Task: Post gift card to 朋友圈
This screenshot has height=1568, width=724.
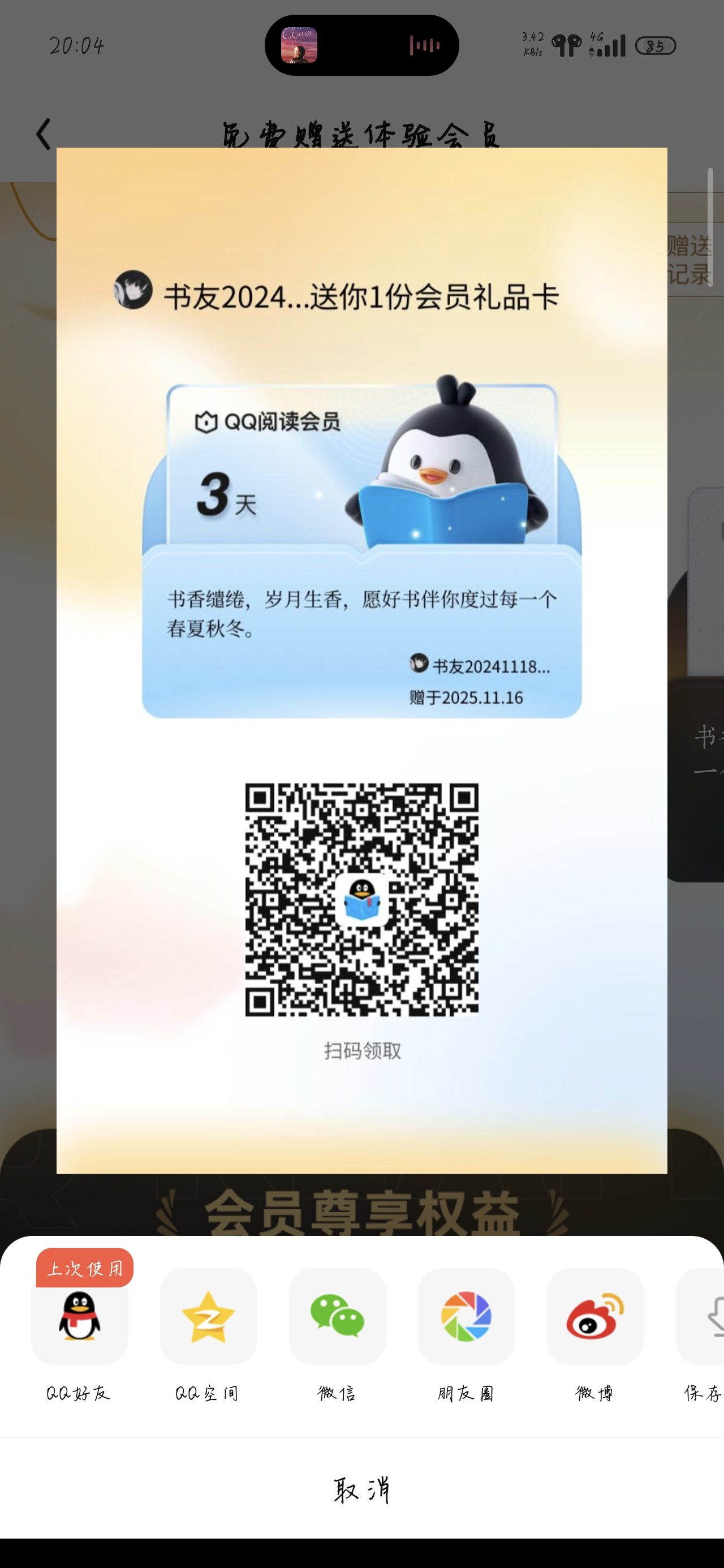Action: [x=466, y=1317]
